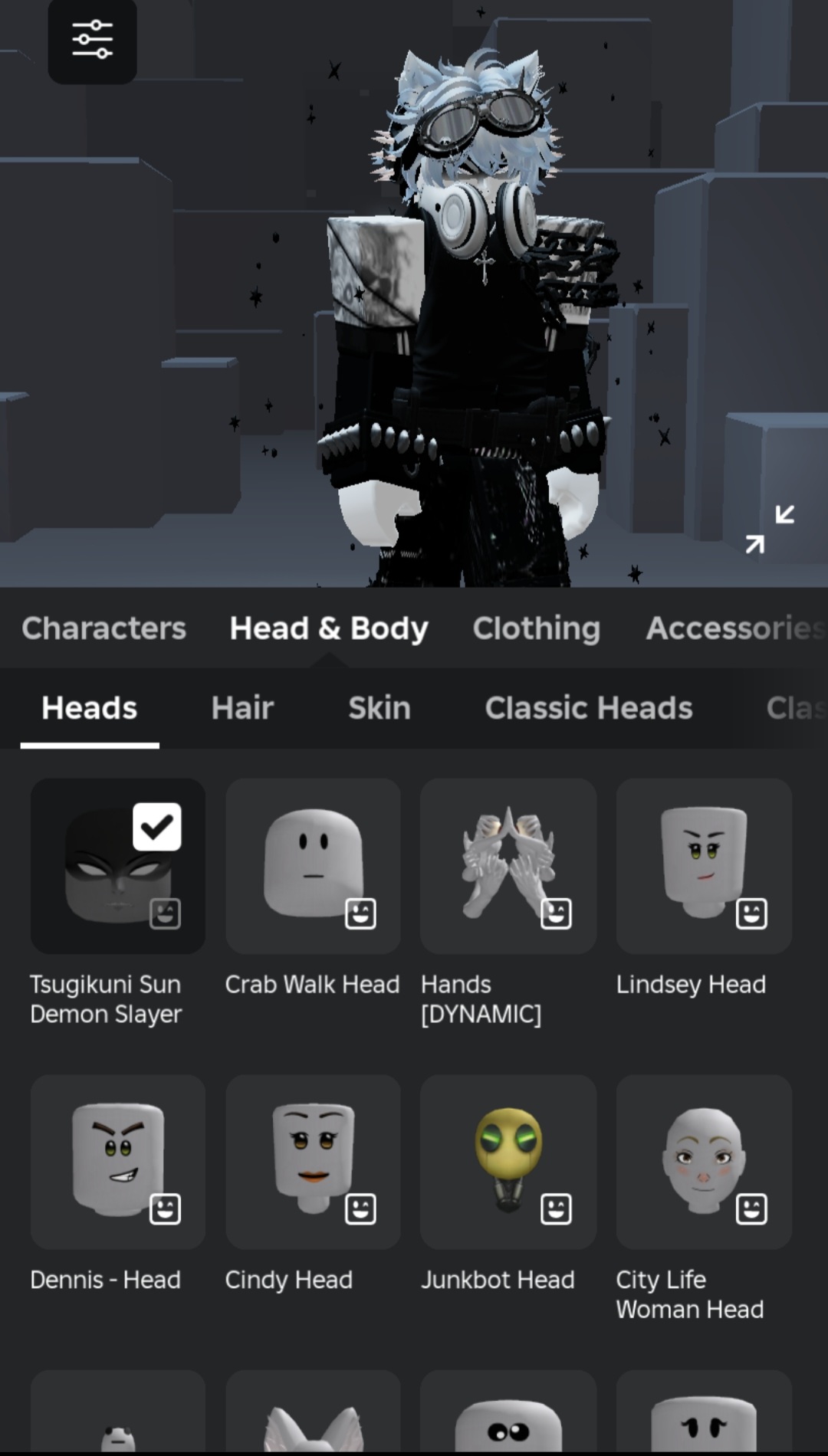This screenshot has width=828, height=1456.
Task: Unequip the Tsugikuni Sun Demon Slayer head
Action: click(118, 866)
